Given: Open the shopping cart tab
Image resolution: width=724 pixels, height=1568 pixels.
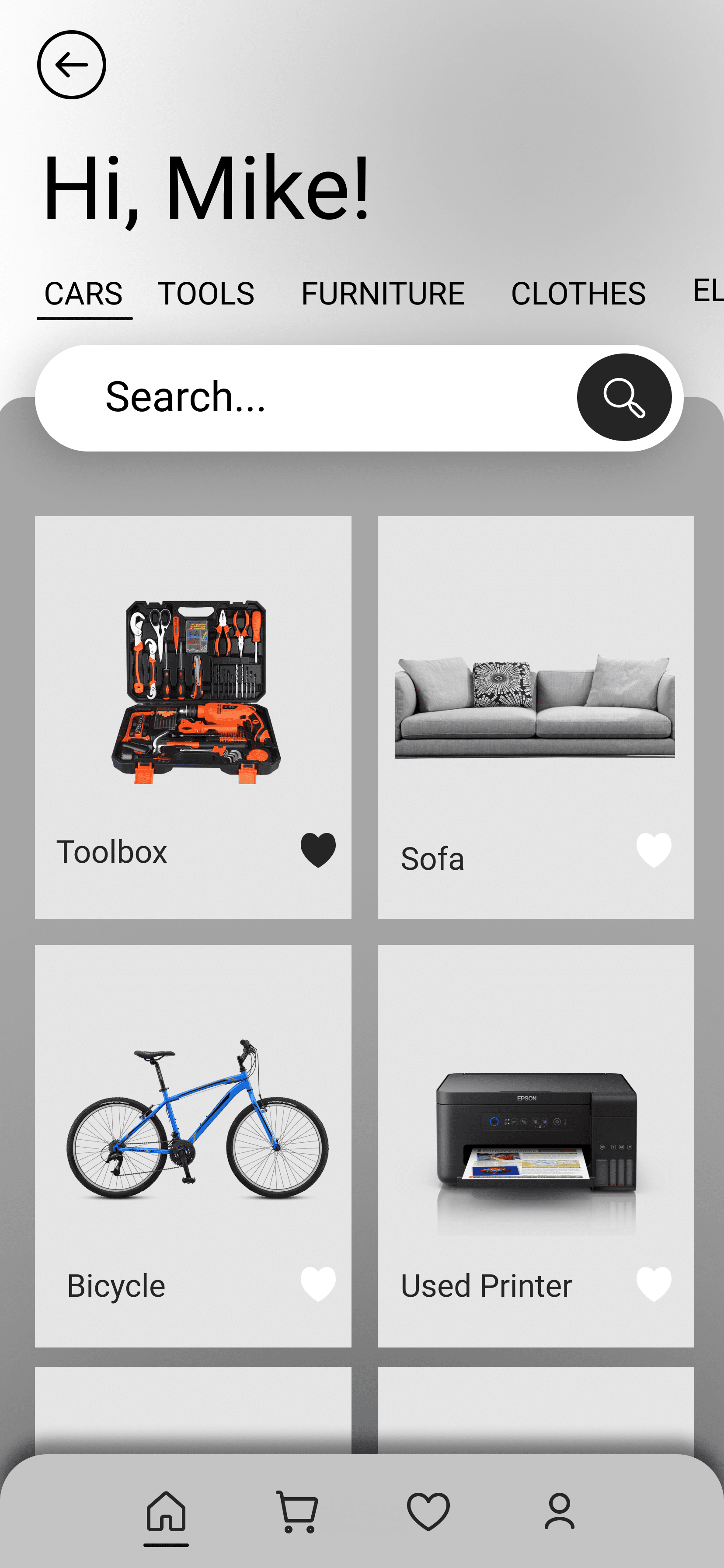Looking at the screenshot, I should pyautogui.click(x=297, y=1512).
